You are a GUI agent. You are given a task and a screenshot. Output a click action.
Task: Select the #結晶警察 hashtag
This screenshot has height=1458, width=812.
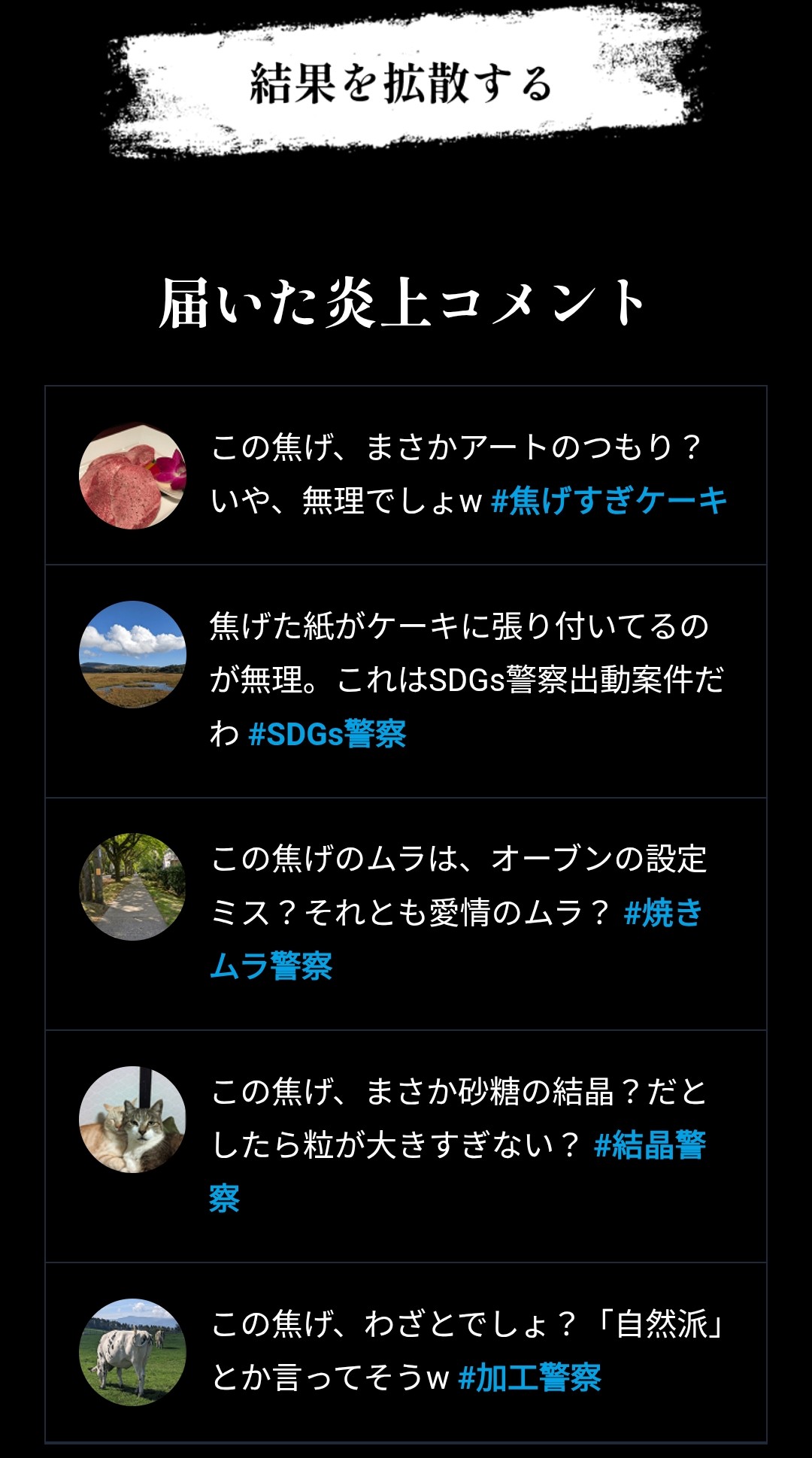point(650,1145)
